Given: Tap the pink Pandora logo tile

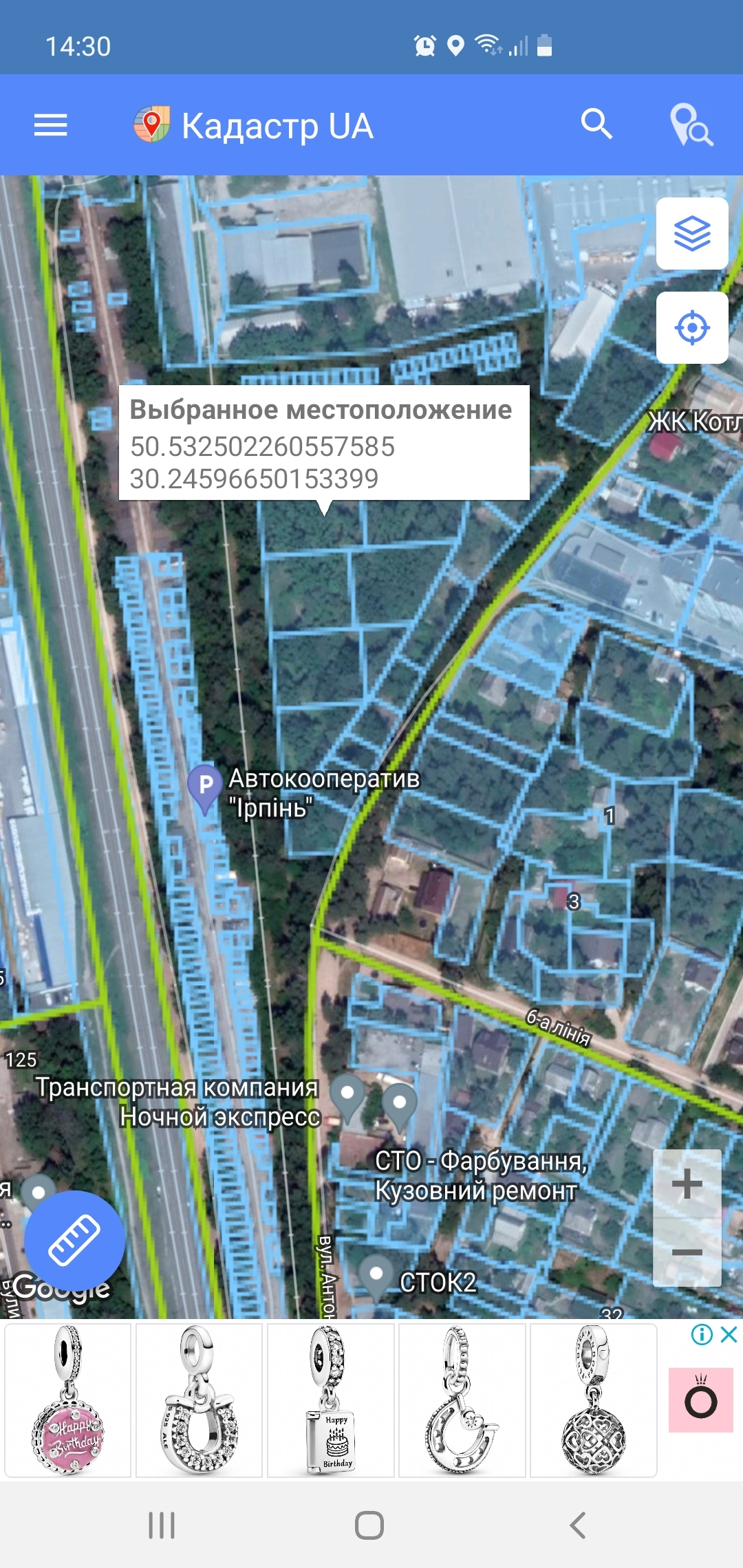Looking at the screenshot, I should (701, 1400).
